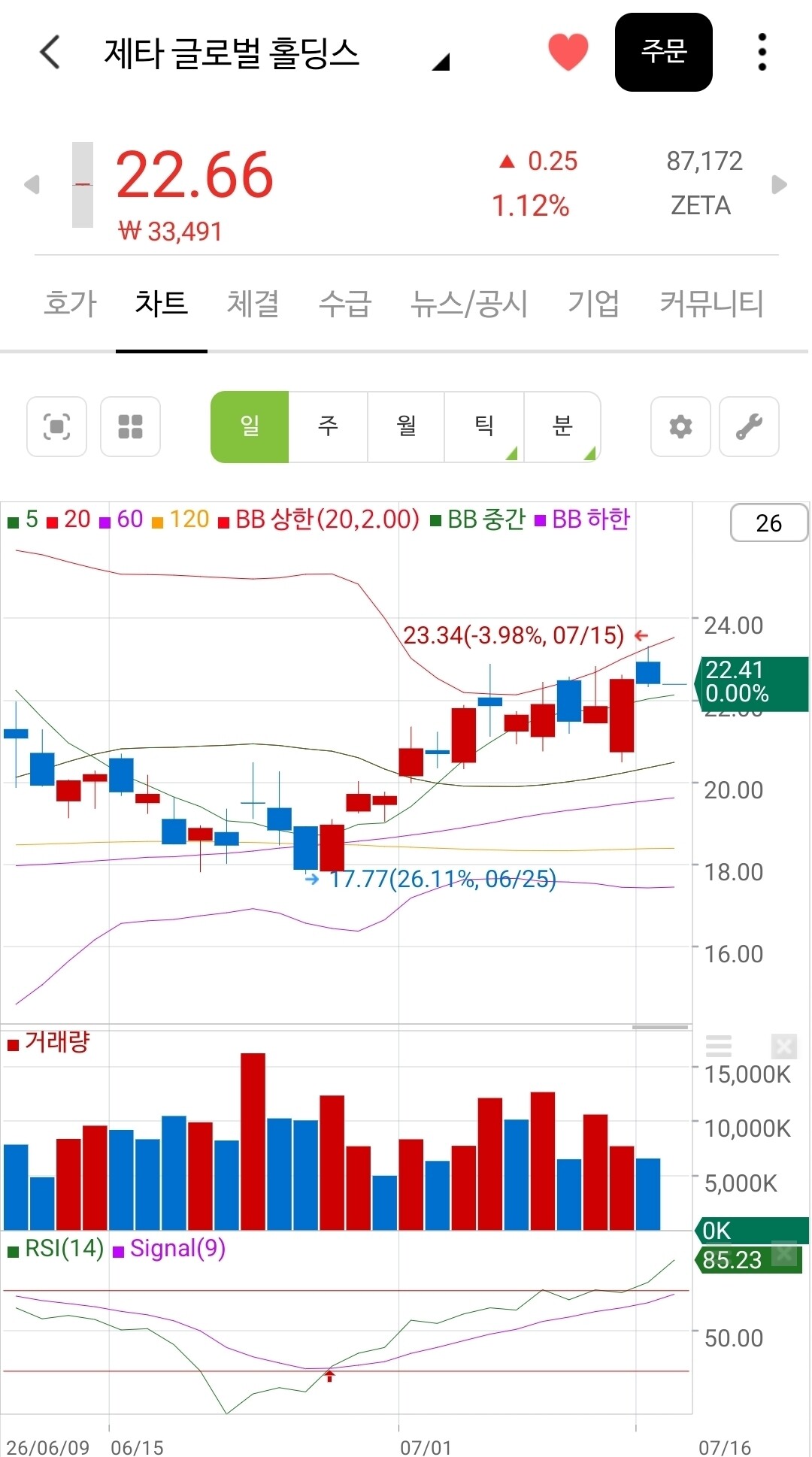Open the chart grid layout button
Screen dimensions: 812x1457
pos(130,426)
